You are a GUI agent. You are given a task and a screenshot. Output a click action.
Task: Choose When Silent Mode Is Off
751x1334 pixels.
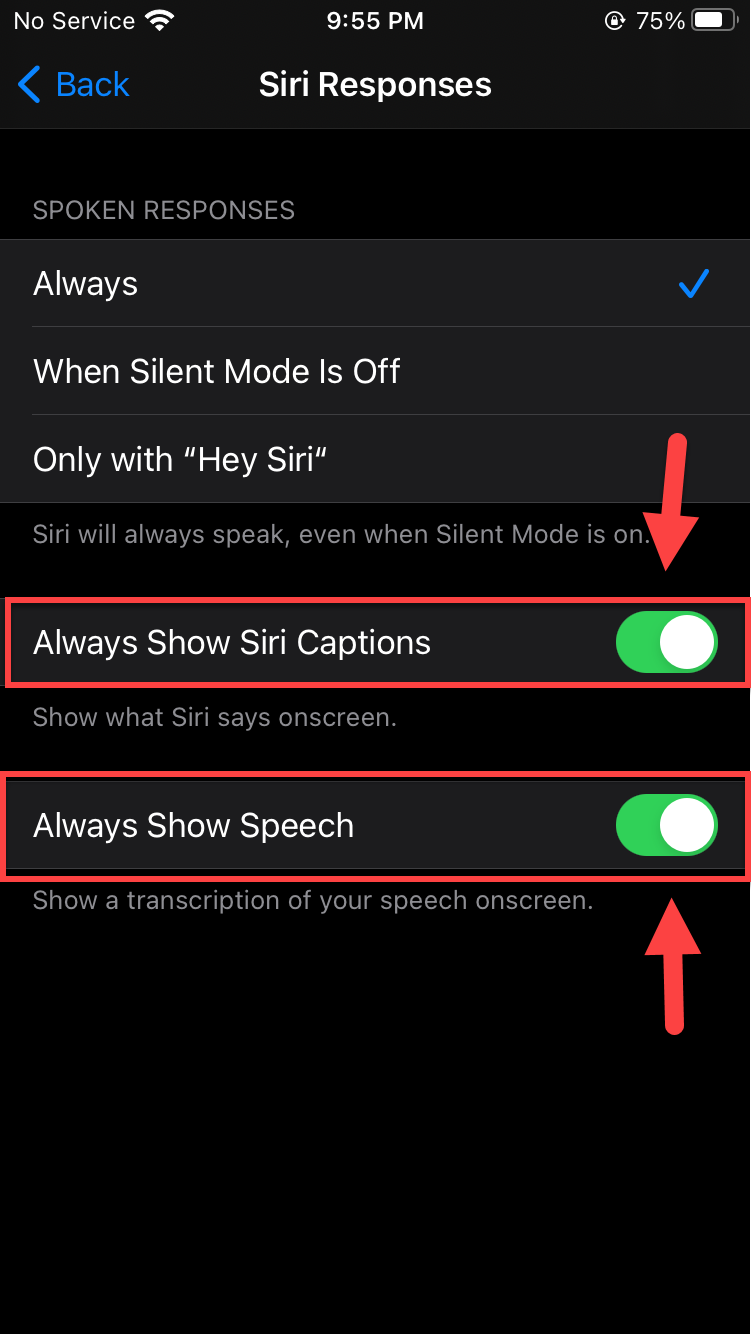point(375,371)
